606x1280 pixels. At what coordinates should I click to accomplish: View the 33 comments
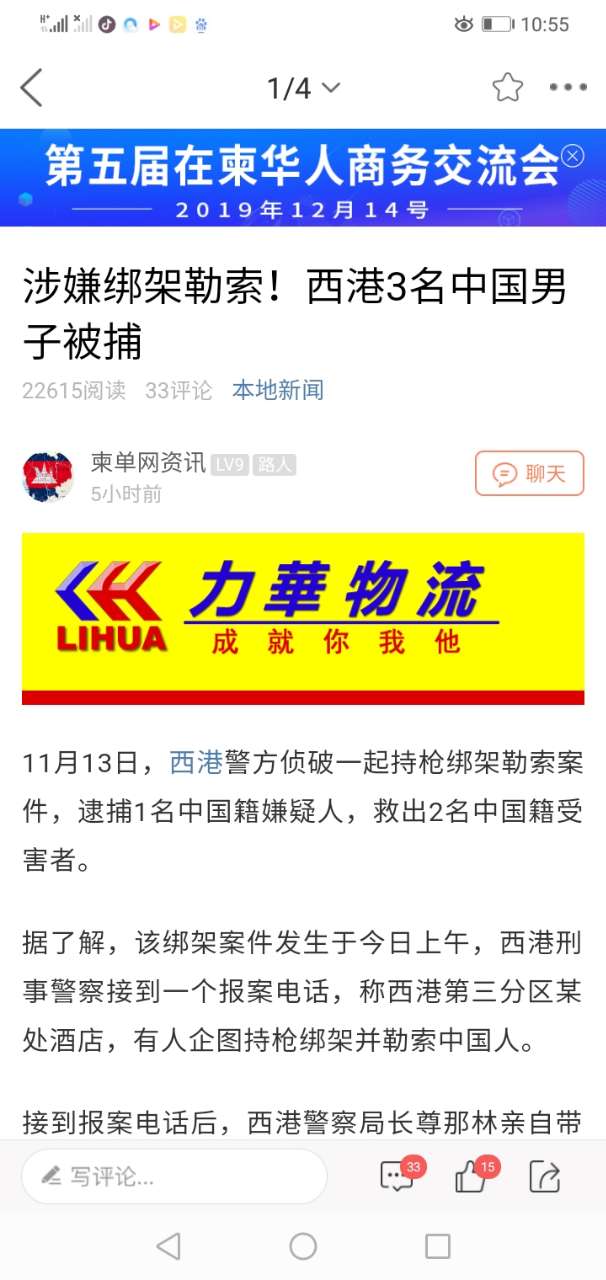[399, 1175]
